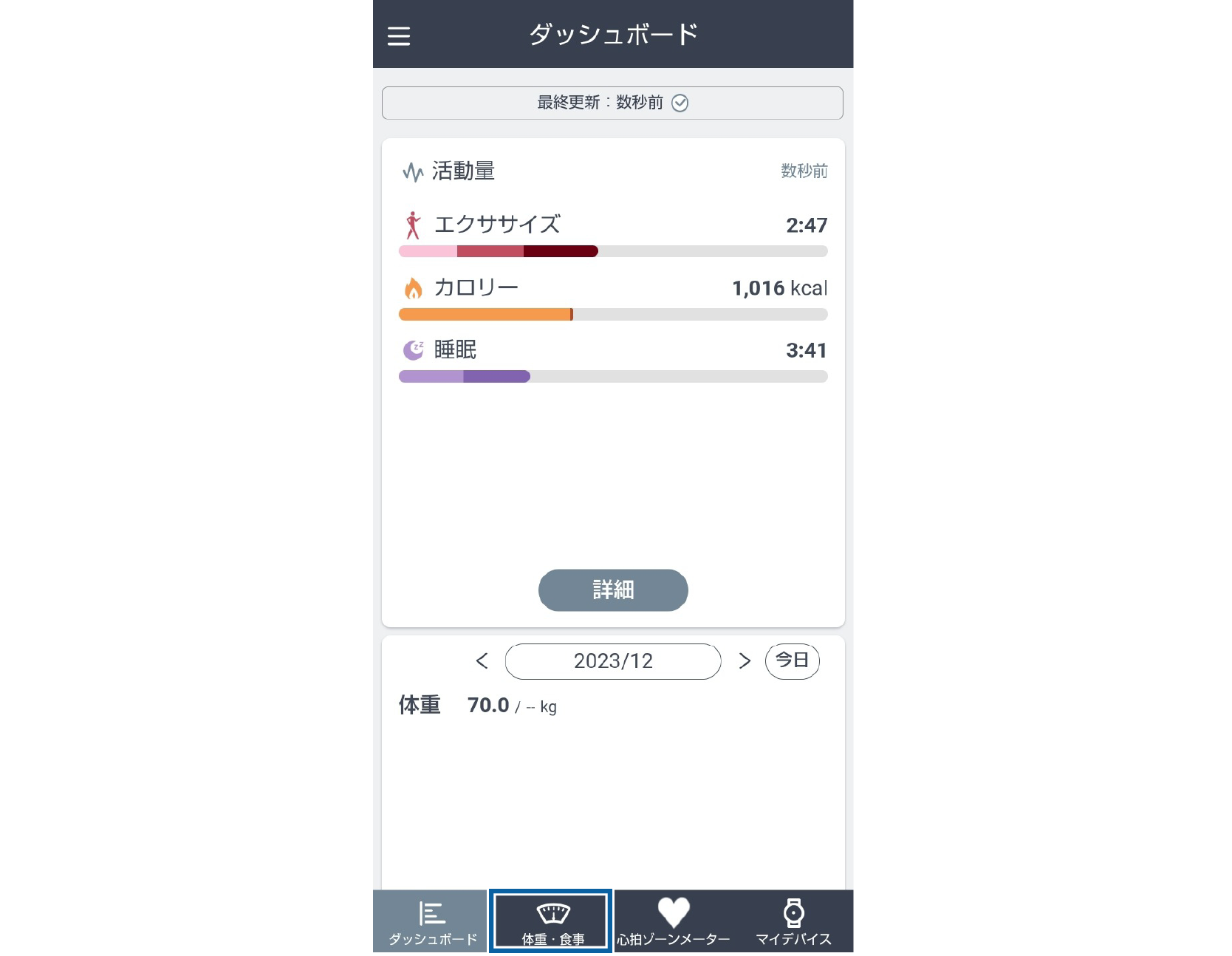Switch to the 体重・食事 tab
The height and width of the screenshot is (956, 1232).
pos(552,921)
